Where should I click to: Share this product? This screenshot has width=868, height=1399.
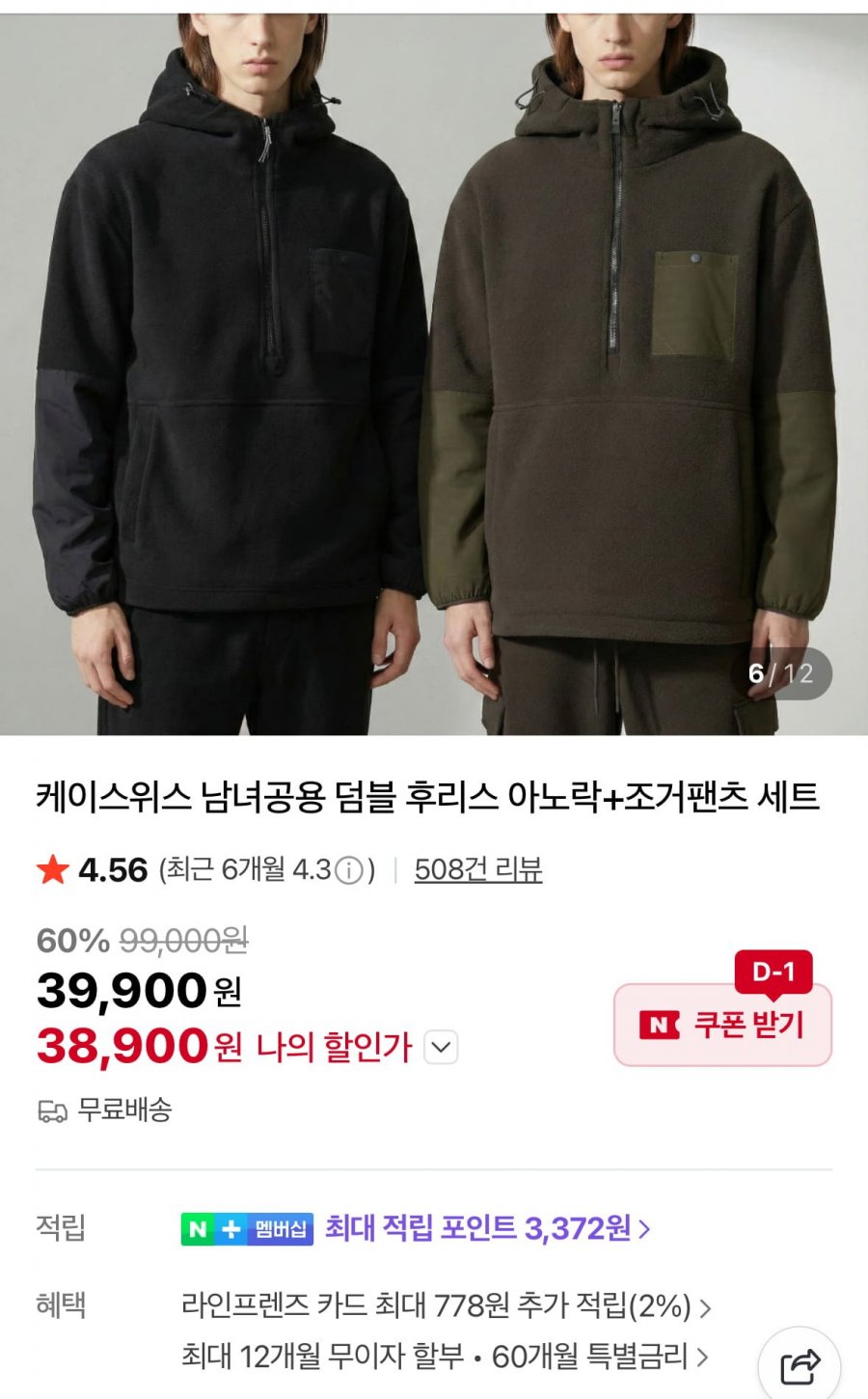(800, 1366)
